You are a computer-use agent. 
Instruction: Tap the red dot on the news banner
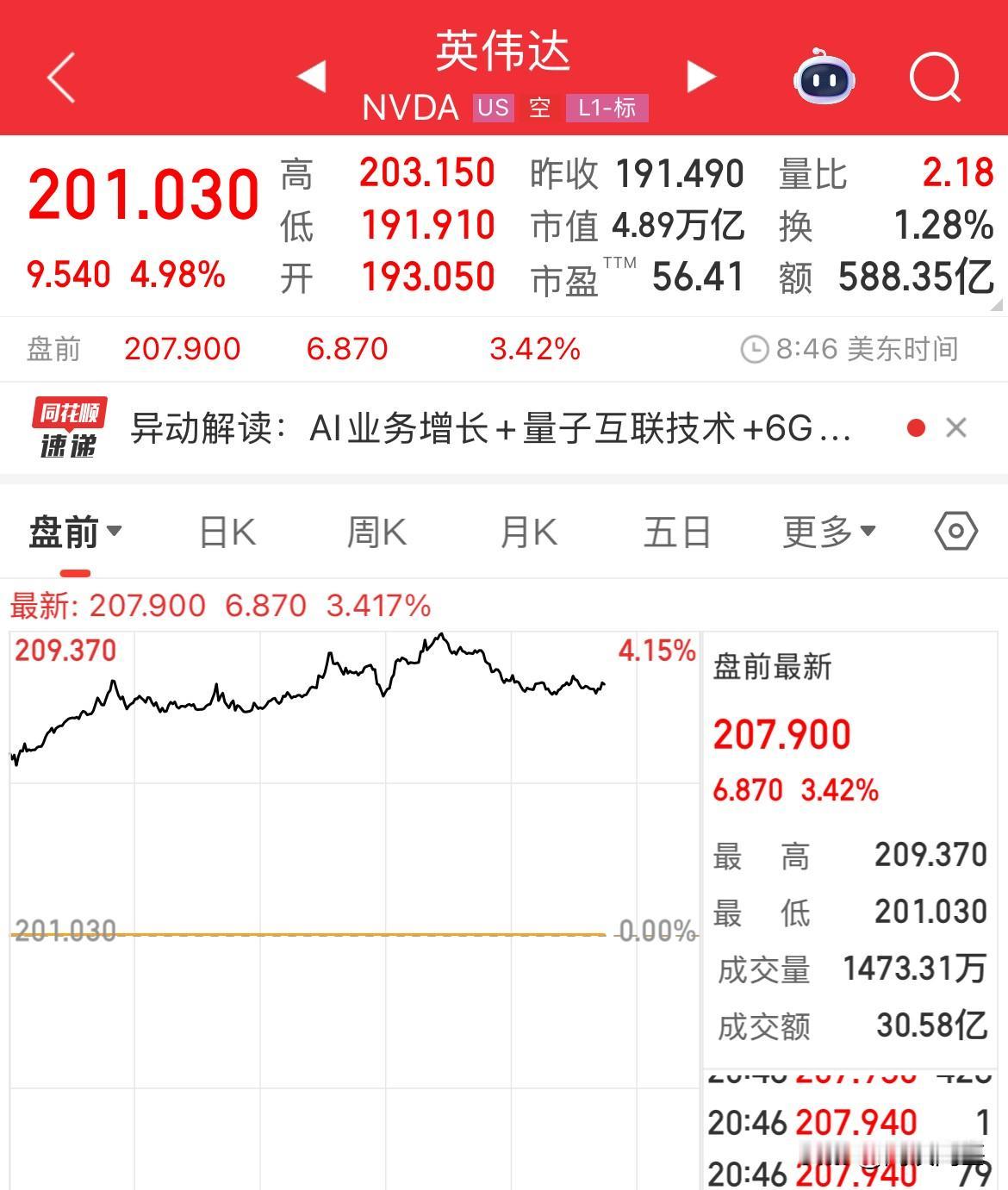tap(916, 426)
